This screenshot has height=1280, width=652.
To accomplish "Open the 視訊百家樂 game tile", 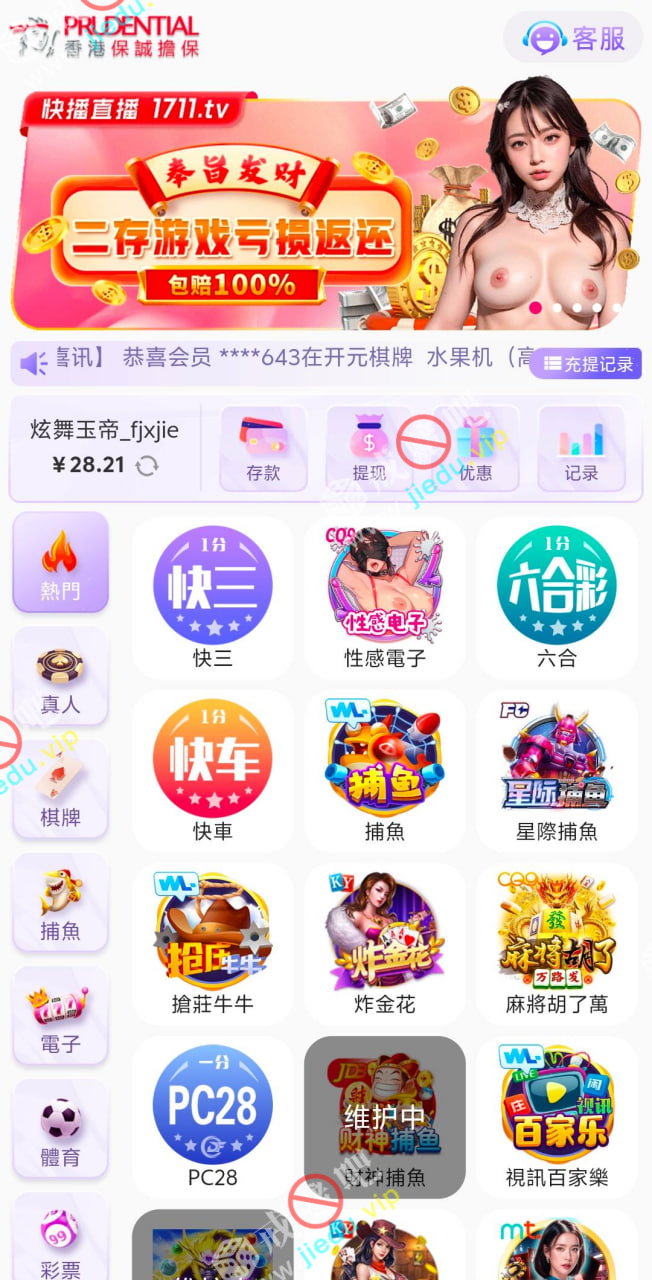I will [x=556, y=1117].
